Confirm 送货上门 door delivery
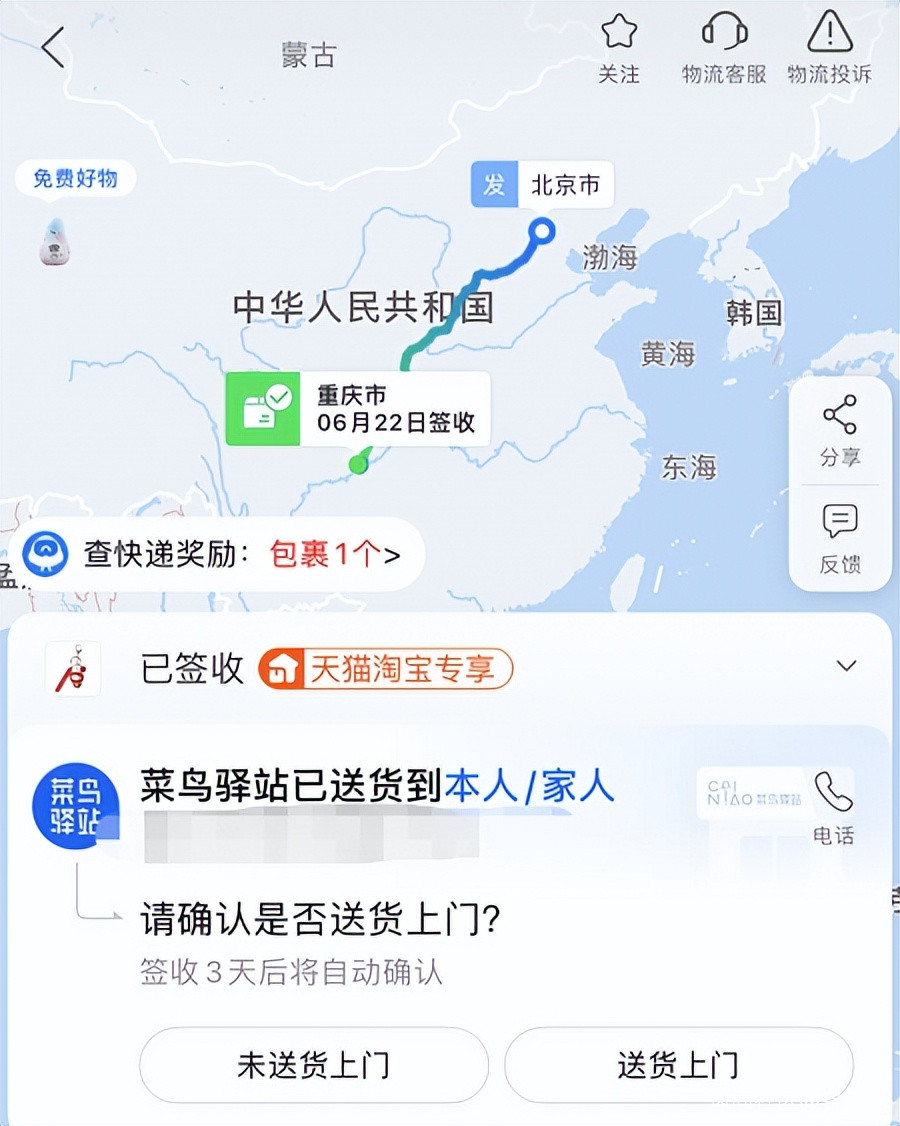 point(678,1065)
